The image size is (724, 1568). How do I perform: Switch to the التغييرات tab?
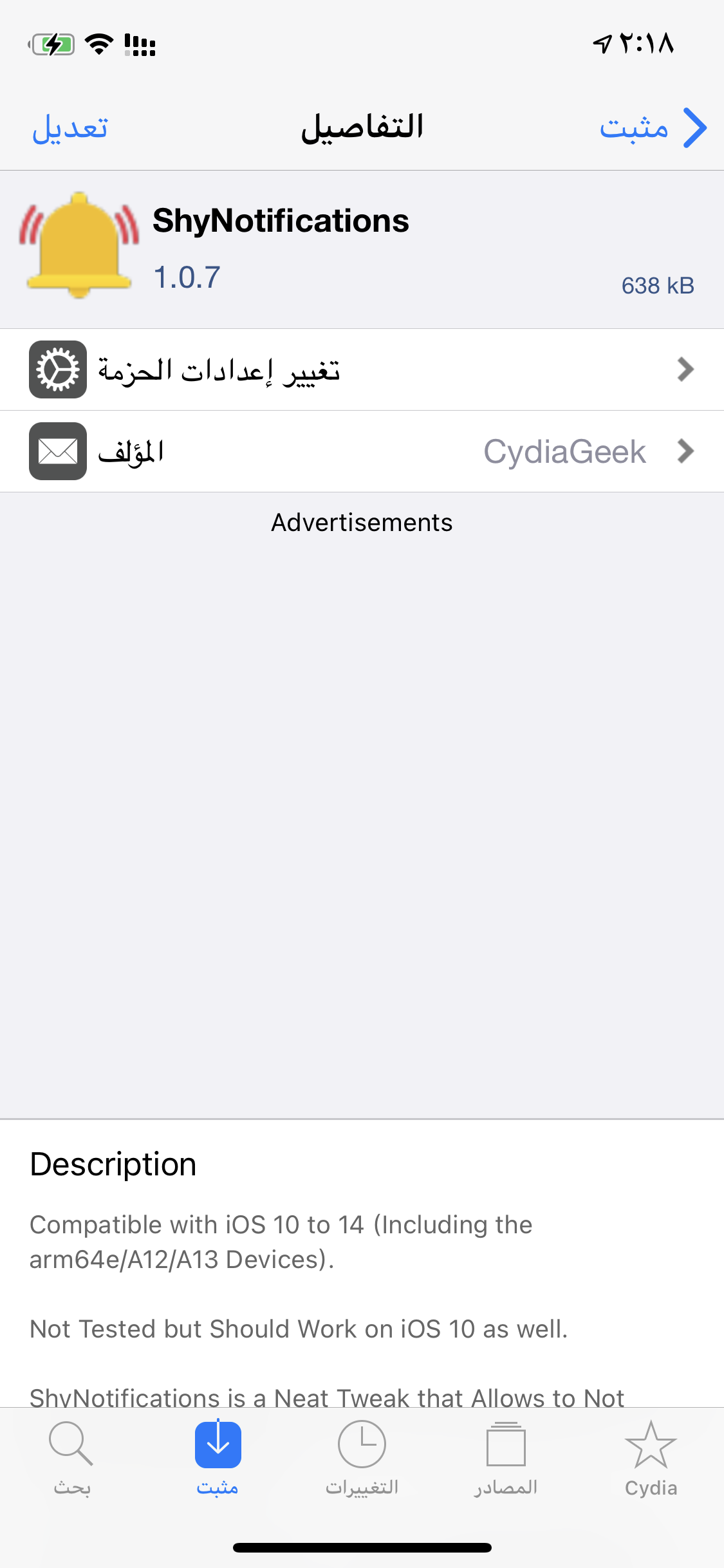[x=362, y=1459]
